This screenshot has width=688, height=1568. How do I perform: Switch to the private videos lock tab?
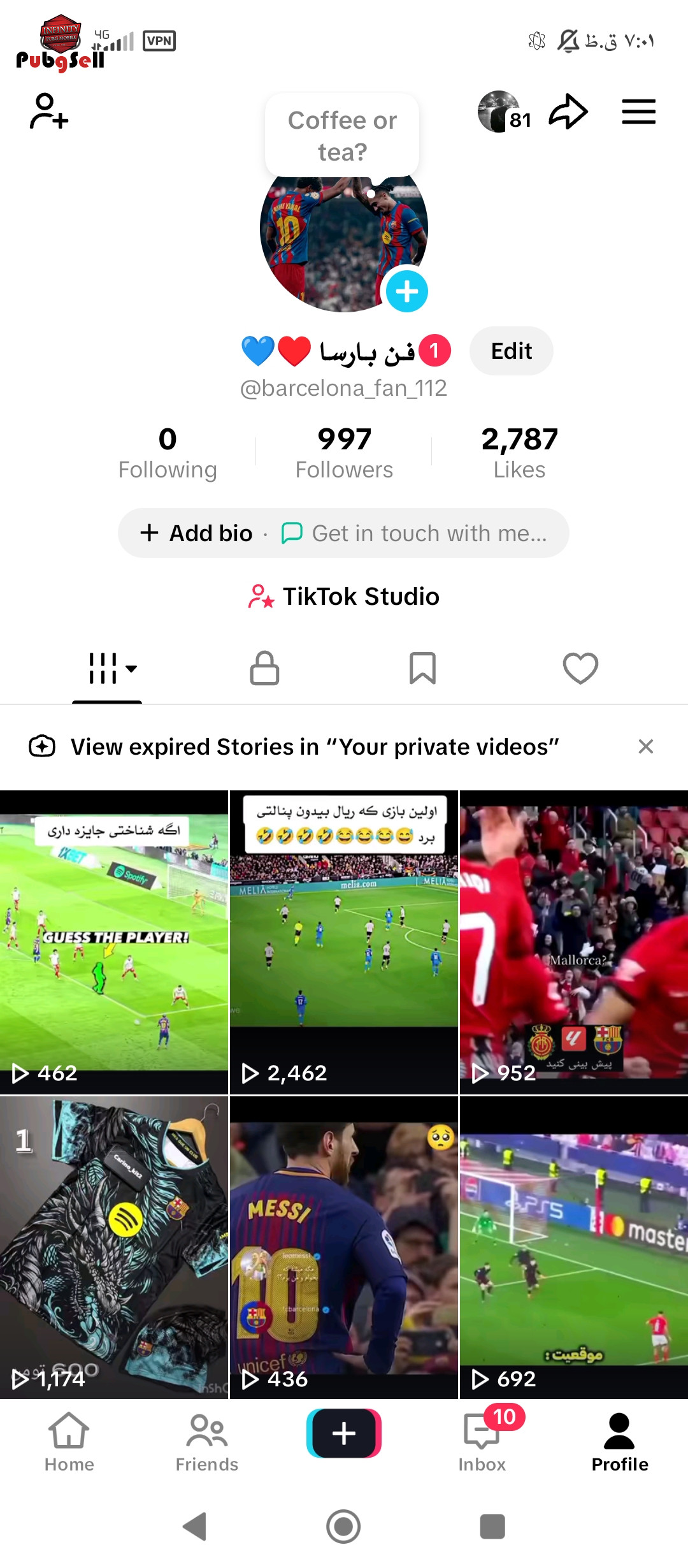[x=264, y=668]
